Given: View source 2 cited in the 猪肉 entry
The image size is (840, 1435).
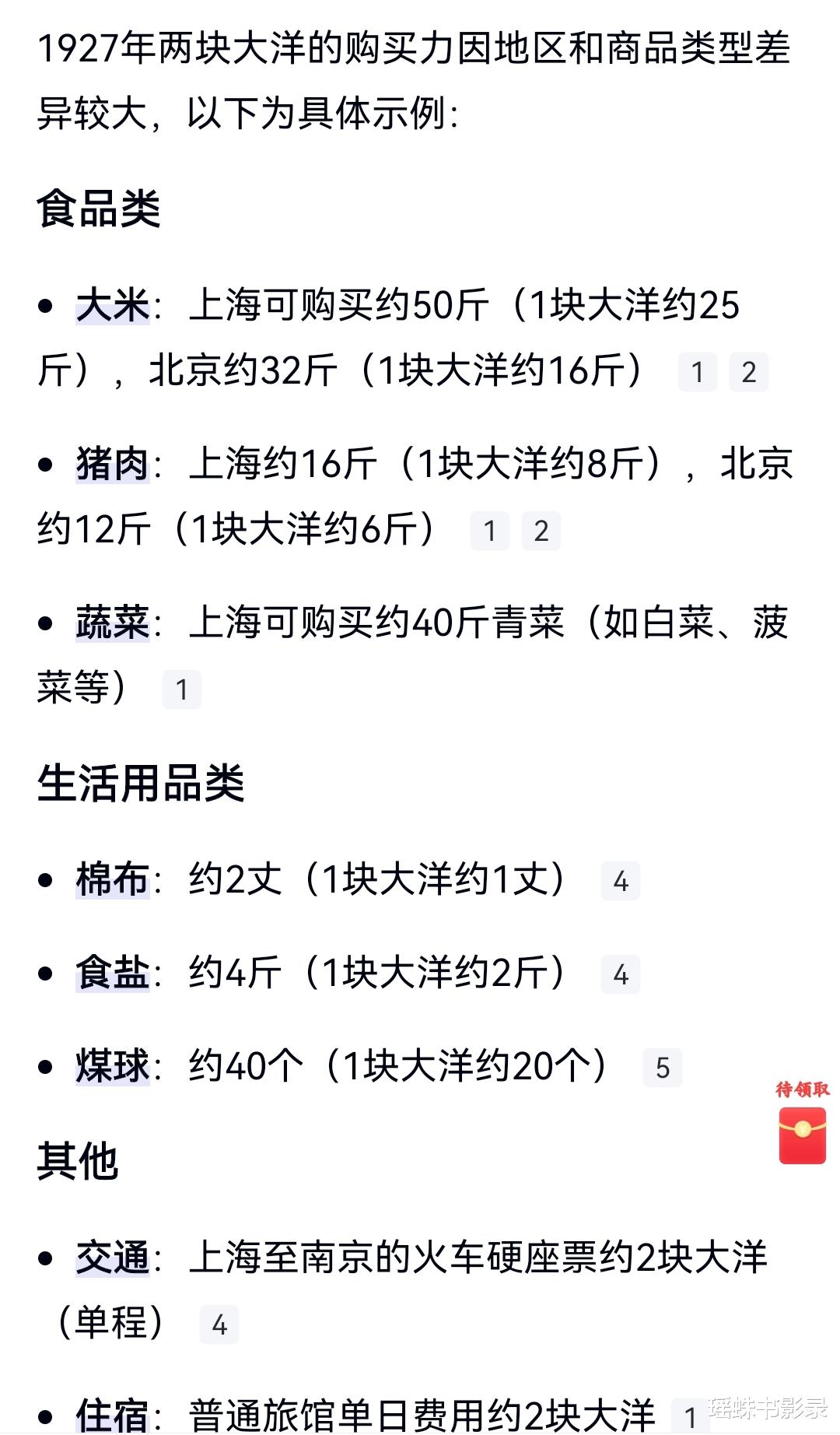Looking at the screenshot, I should coord(541,531).
